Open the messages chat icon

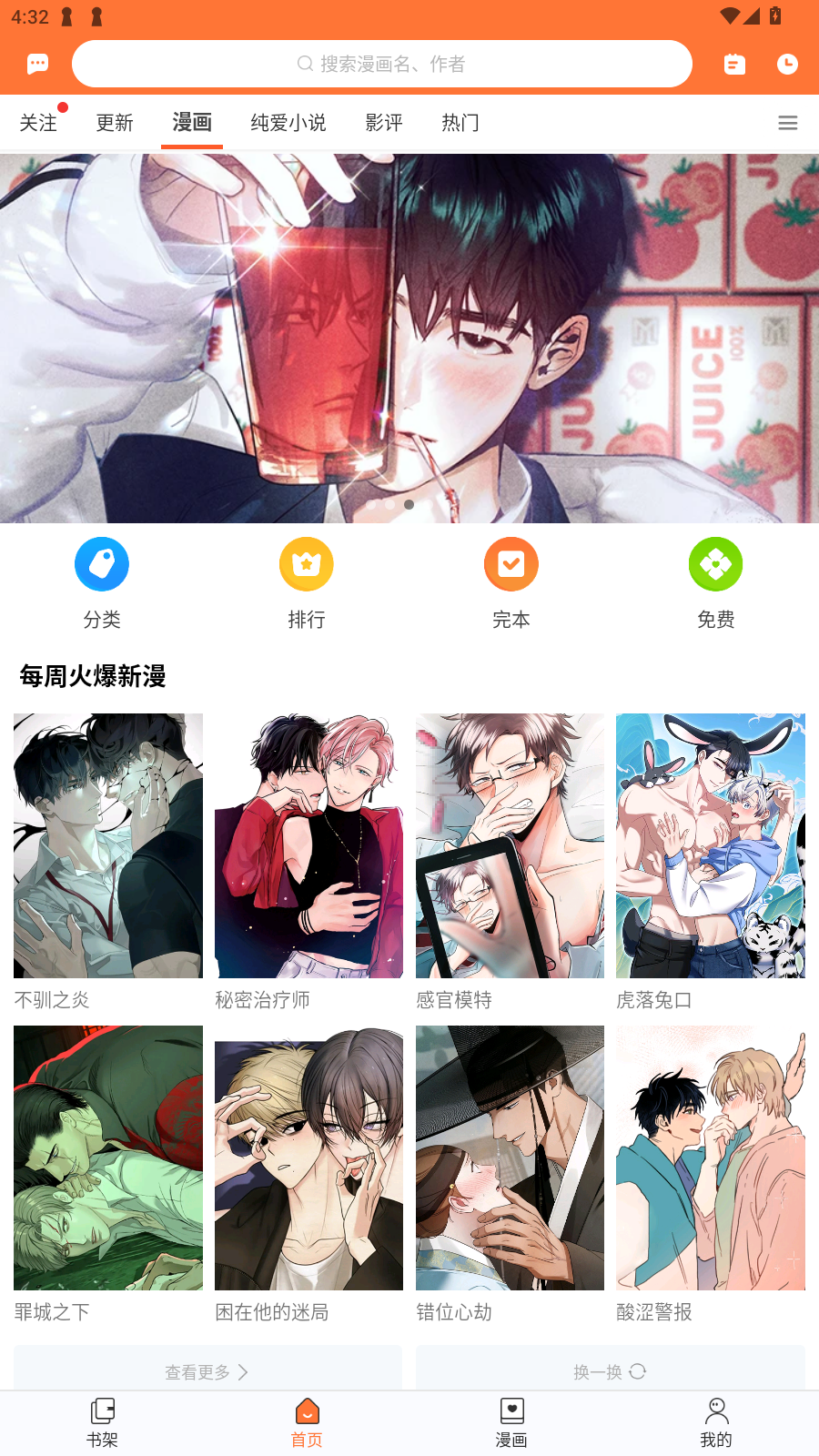click(37, 64)
